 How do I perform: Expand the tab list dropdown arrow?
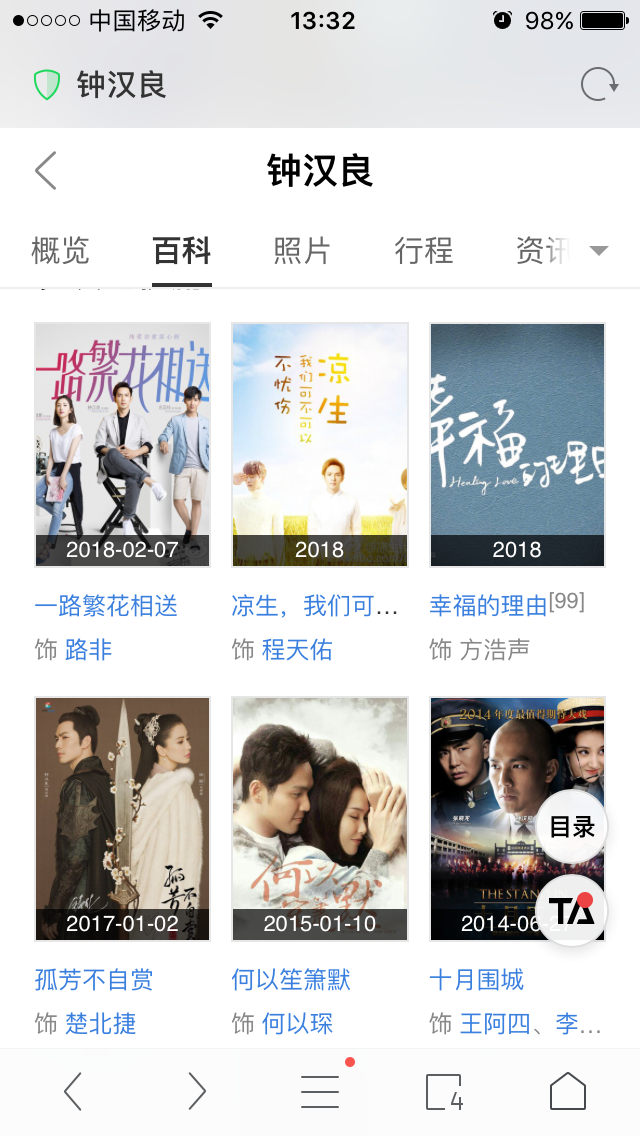pyautogui.click(x=599, y=250)
